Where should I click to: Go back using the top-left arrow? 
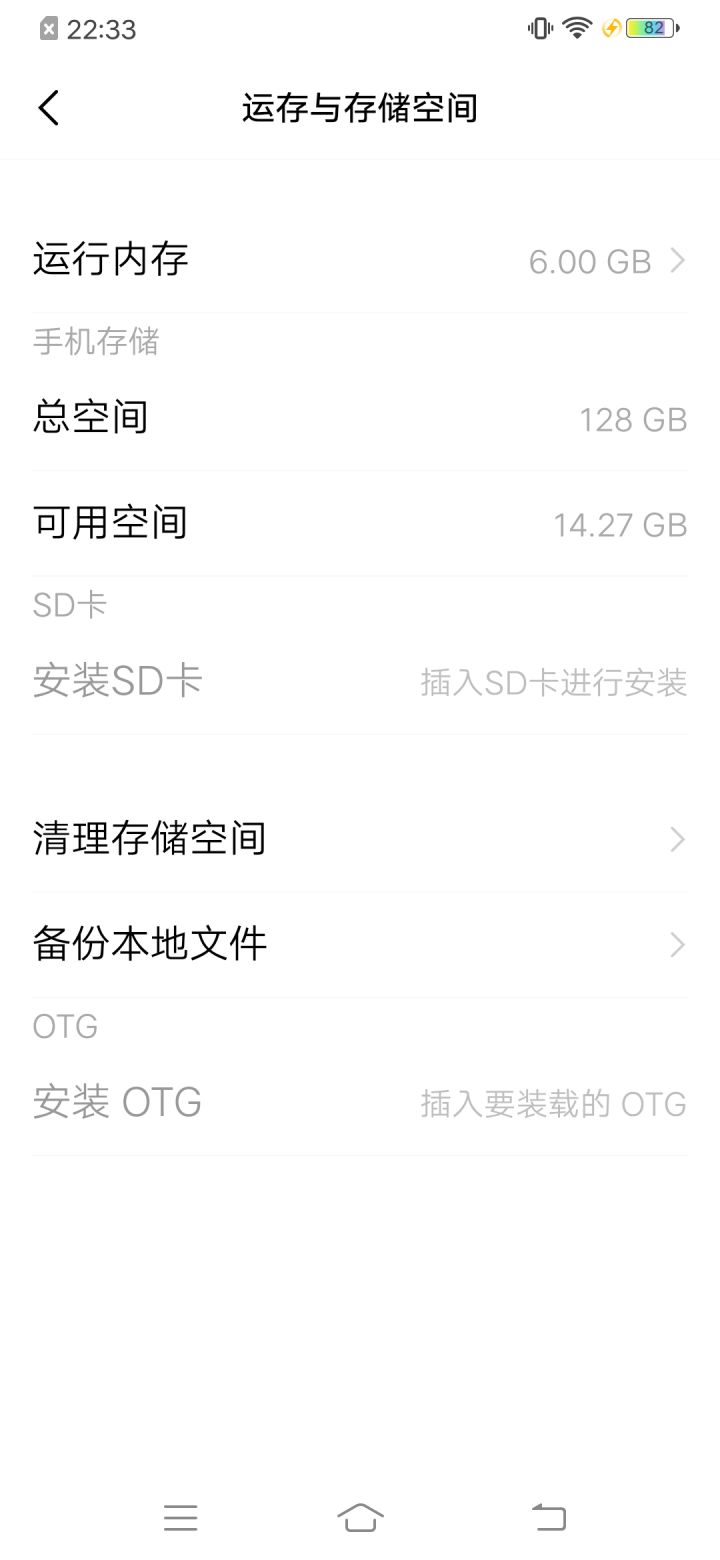click(x=49, y=108)
